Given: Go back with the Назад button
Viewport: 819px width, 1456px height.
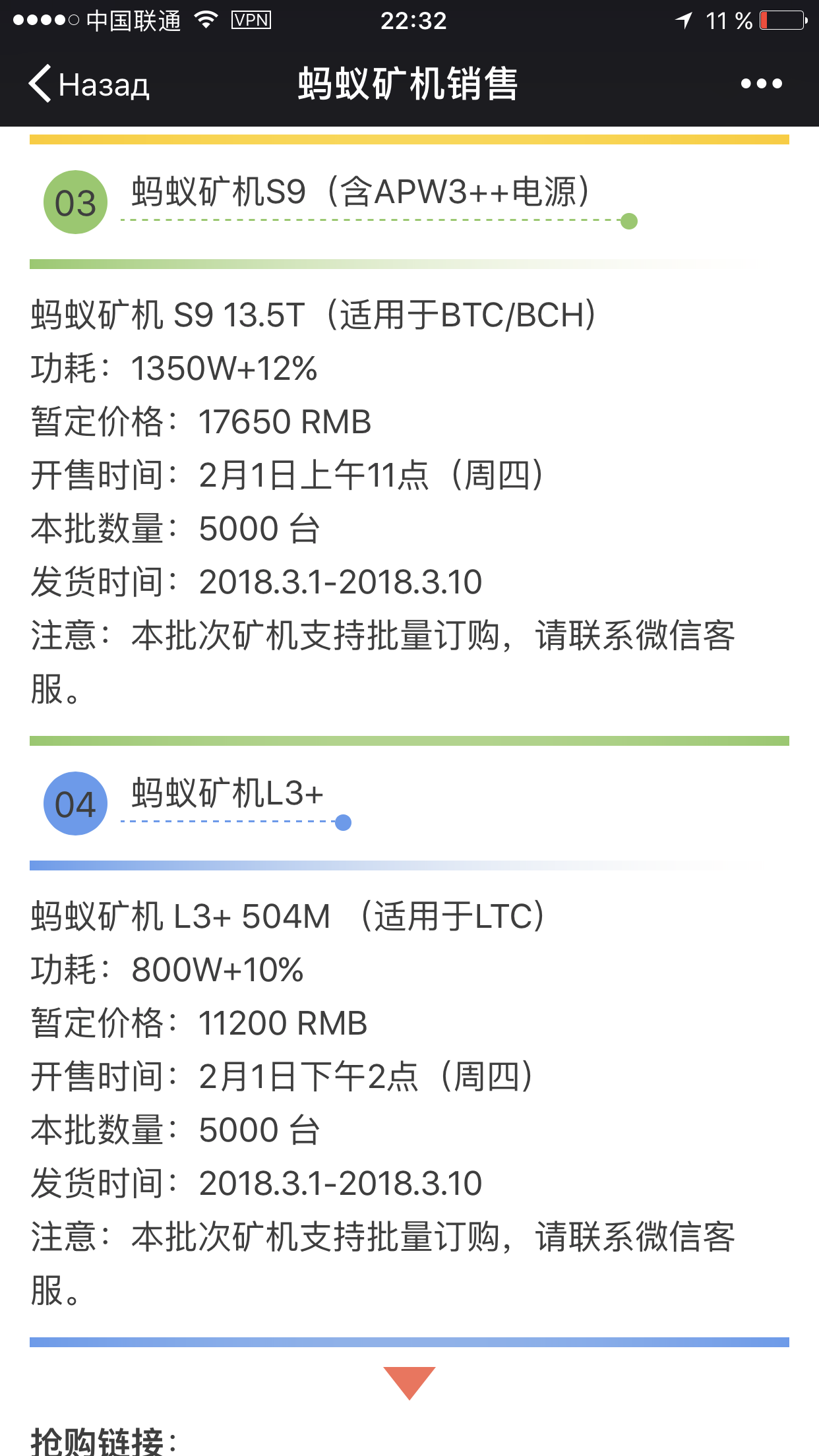Looking at the screenshot, I should click(89, 84).
